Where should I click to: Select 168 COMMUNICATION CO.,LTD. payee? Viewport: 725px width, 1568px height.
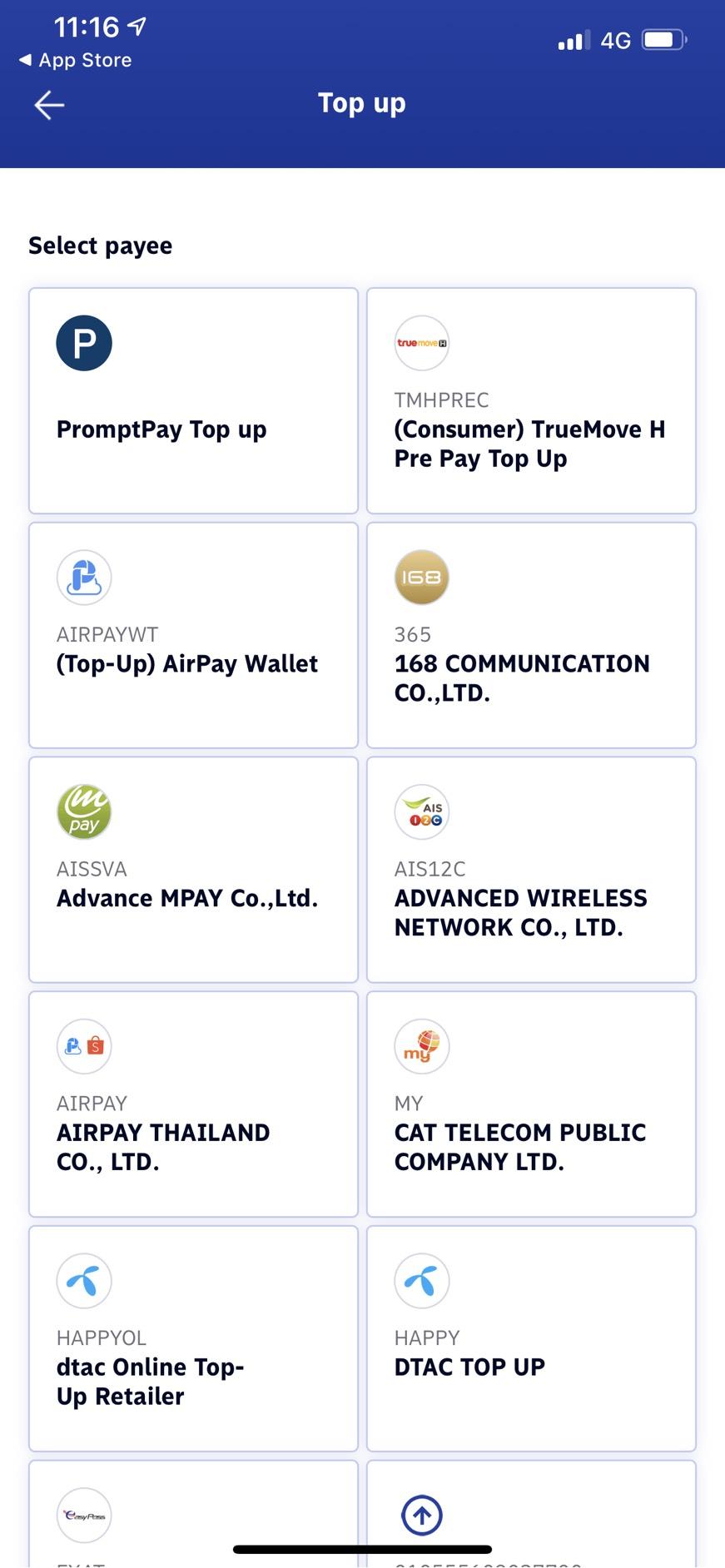pyautogui.click(x=531, y=635)
